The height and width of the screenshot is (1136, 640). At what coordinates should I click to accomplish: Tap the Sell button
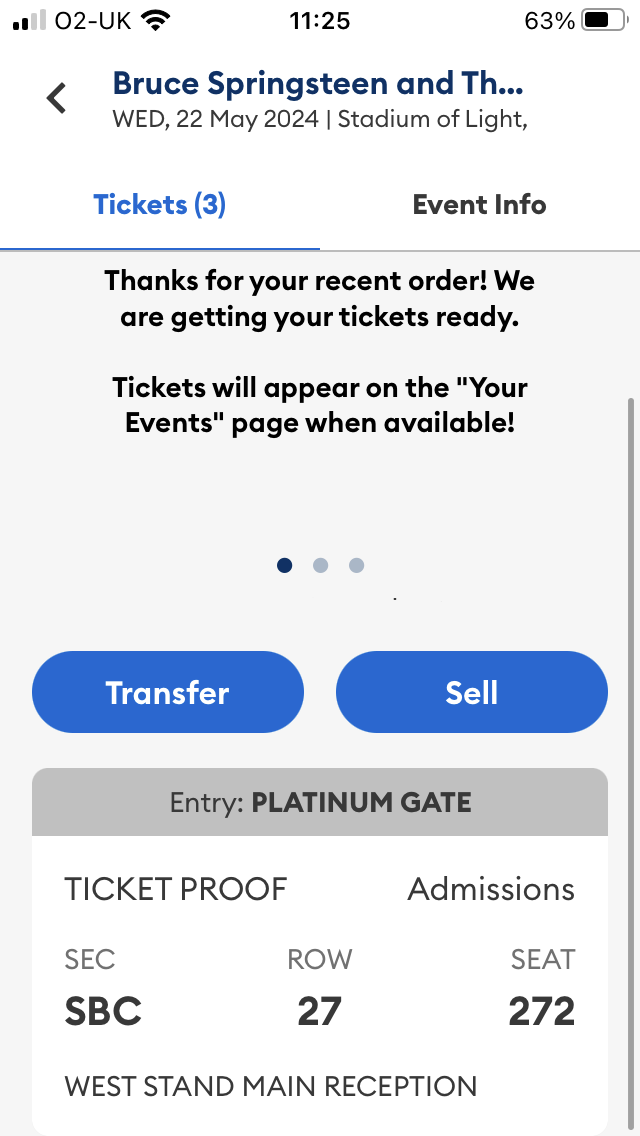471,692
